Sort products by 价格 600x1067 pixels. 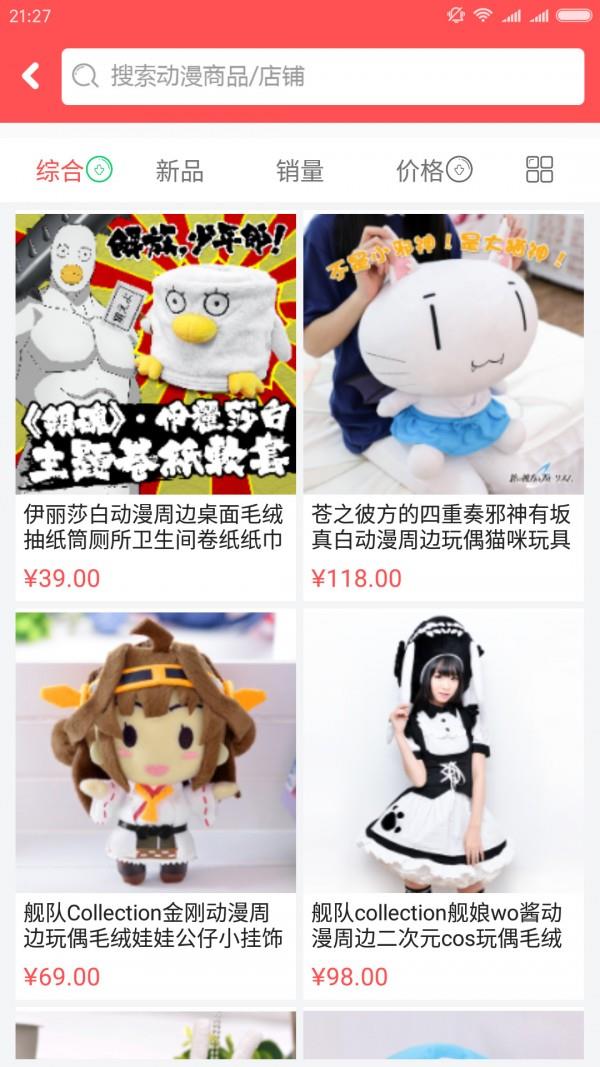[x=432, y=171]
